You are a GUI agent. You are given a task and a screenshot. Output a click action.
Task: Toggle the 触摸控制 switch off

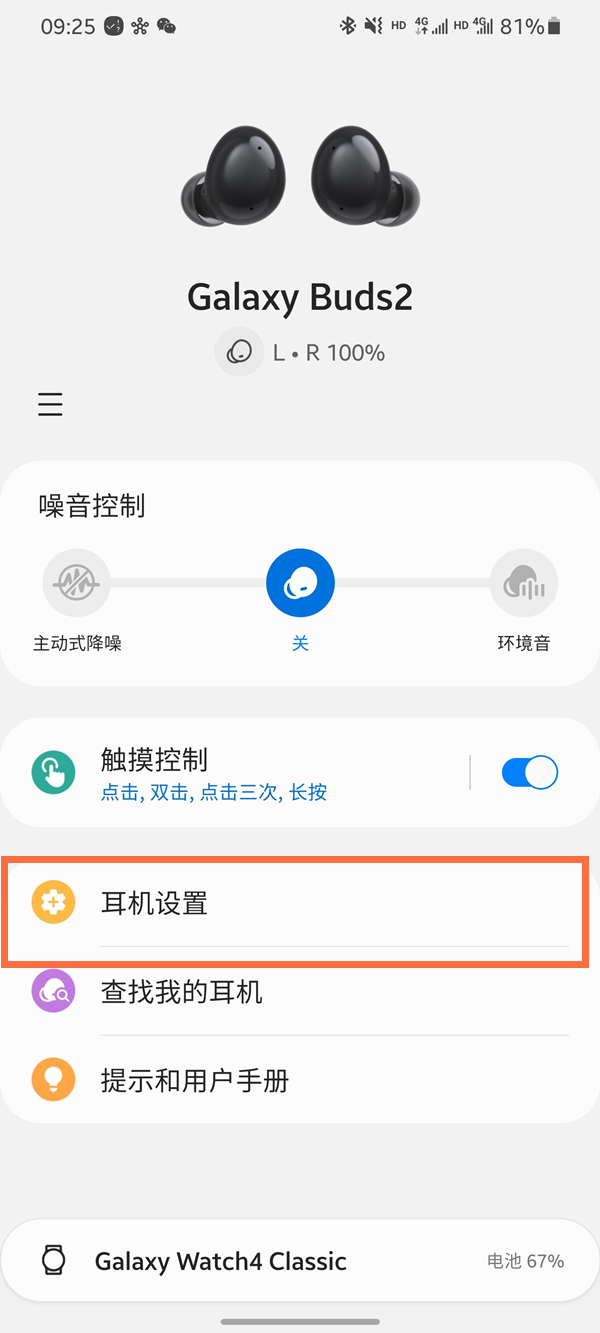(529, 773)
